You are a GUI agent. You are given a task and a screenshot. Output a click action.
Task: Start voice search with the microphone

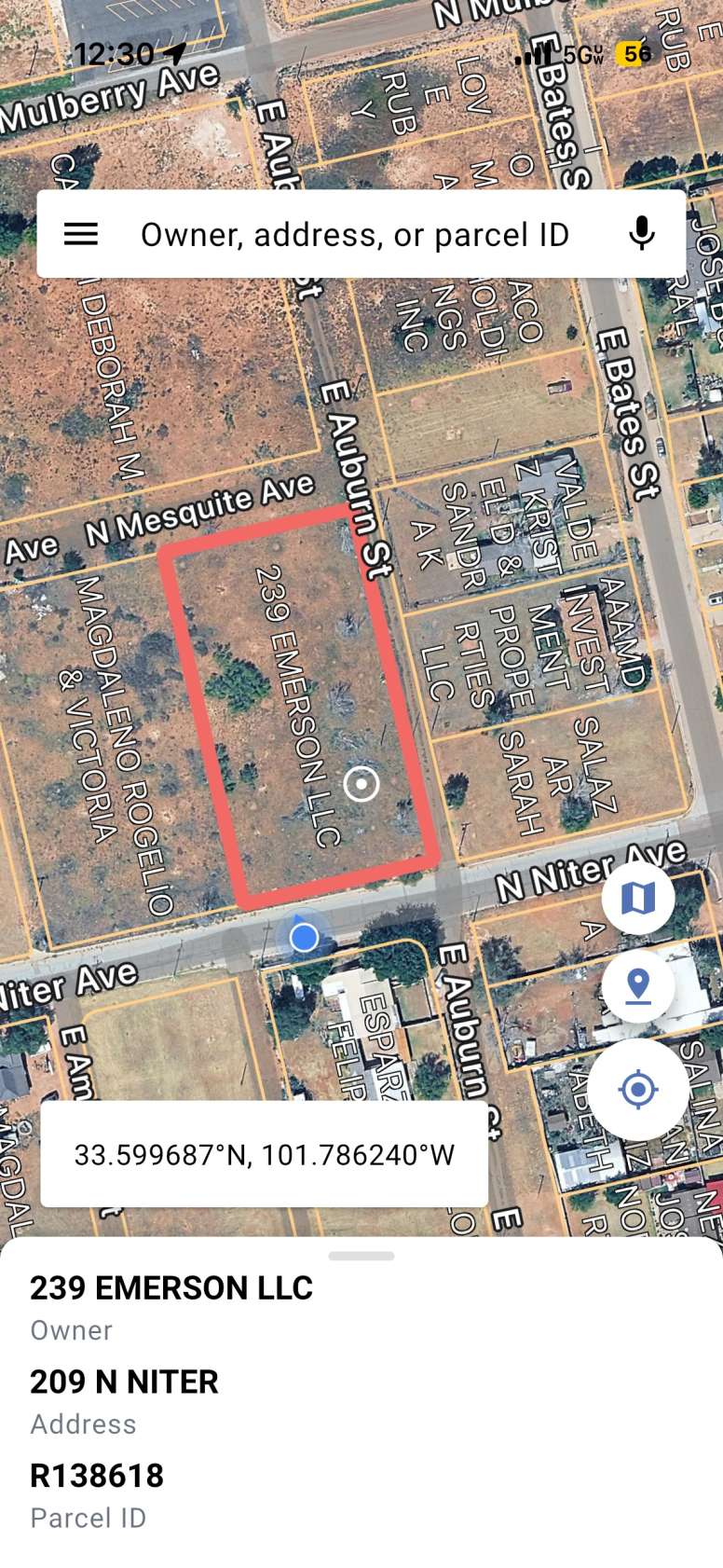tap(641, 234)
